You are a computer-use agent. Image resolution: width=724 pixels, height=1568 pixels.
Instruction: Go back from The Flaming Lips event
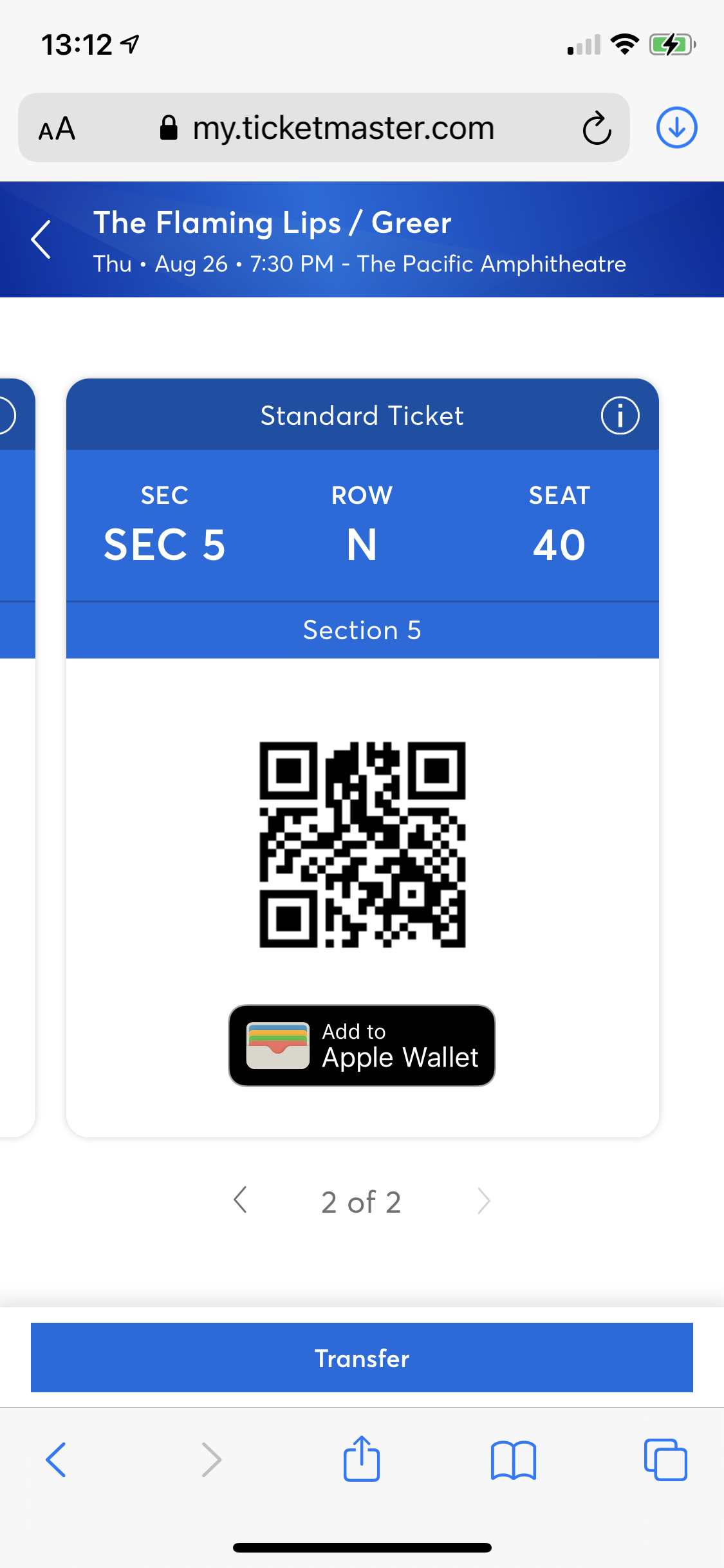click(x=41, y=239)
